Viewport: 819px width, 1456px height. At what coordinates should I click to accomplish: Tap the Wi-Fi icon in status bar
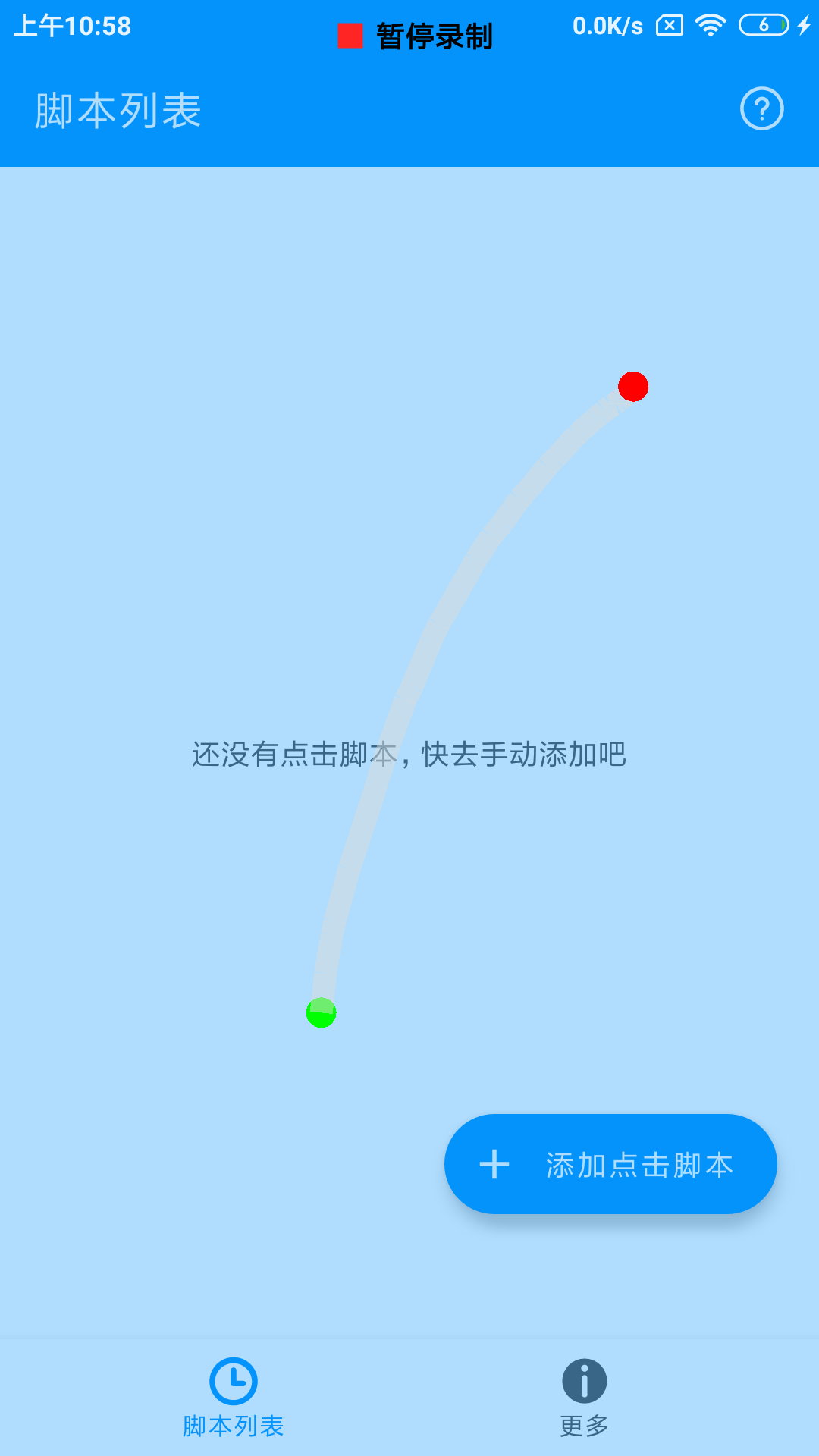711,25
